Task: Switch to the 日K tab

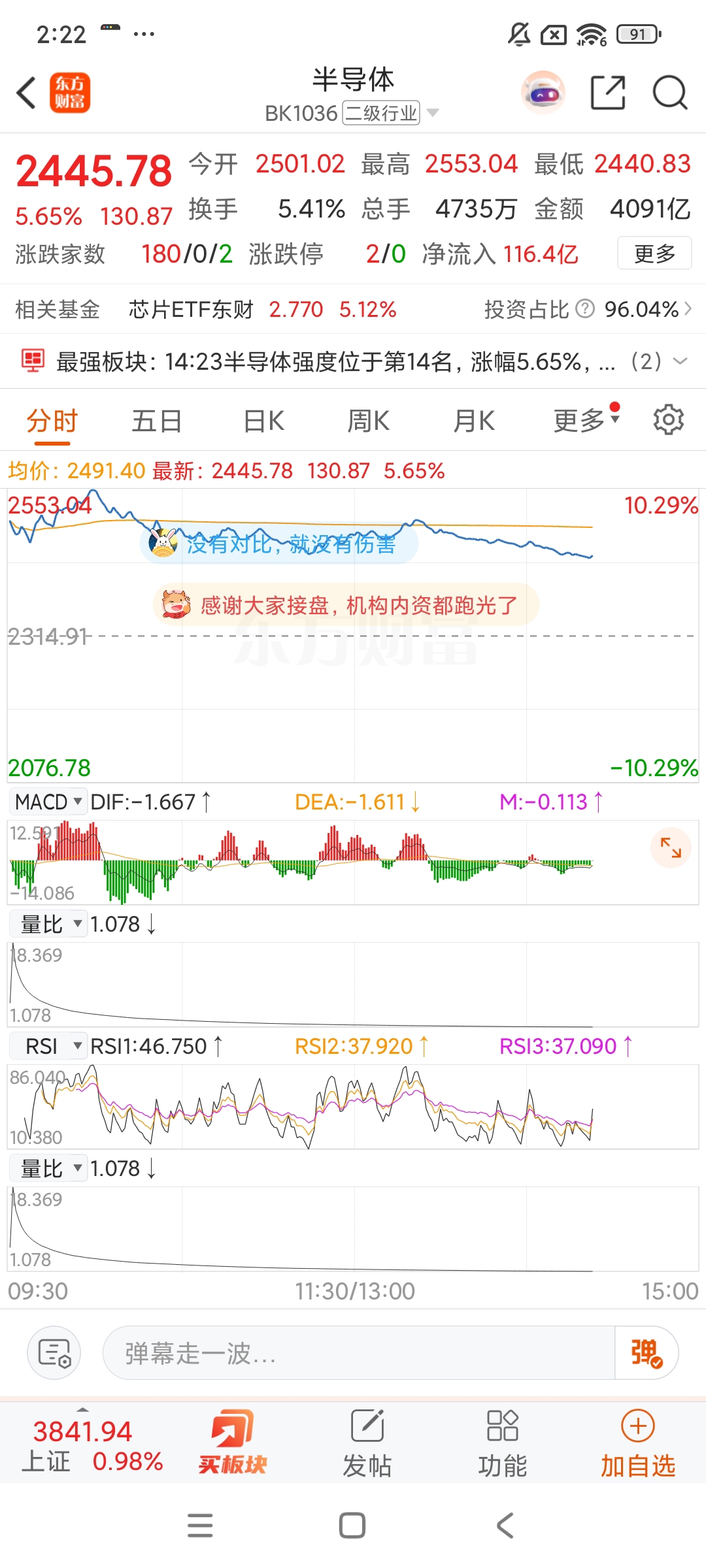Action: pyautogui.click(x=263, y=421)
